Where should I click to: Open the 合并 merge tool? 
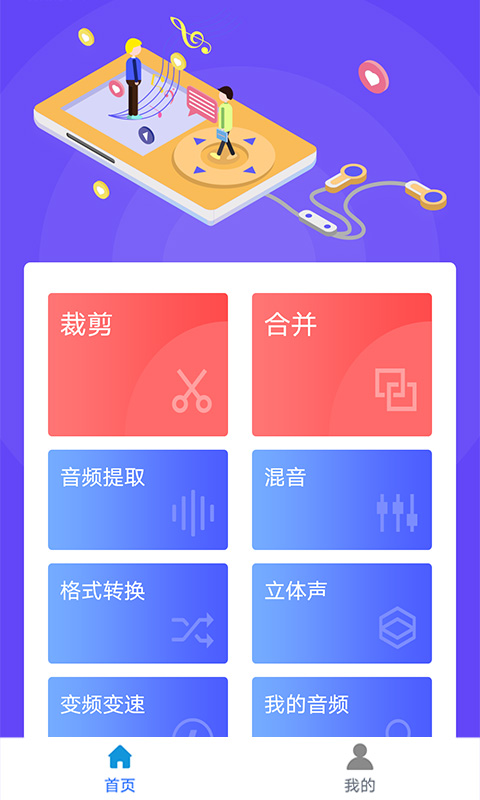pos(342,364)
